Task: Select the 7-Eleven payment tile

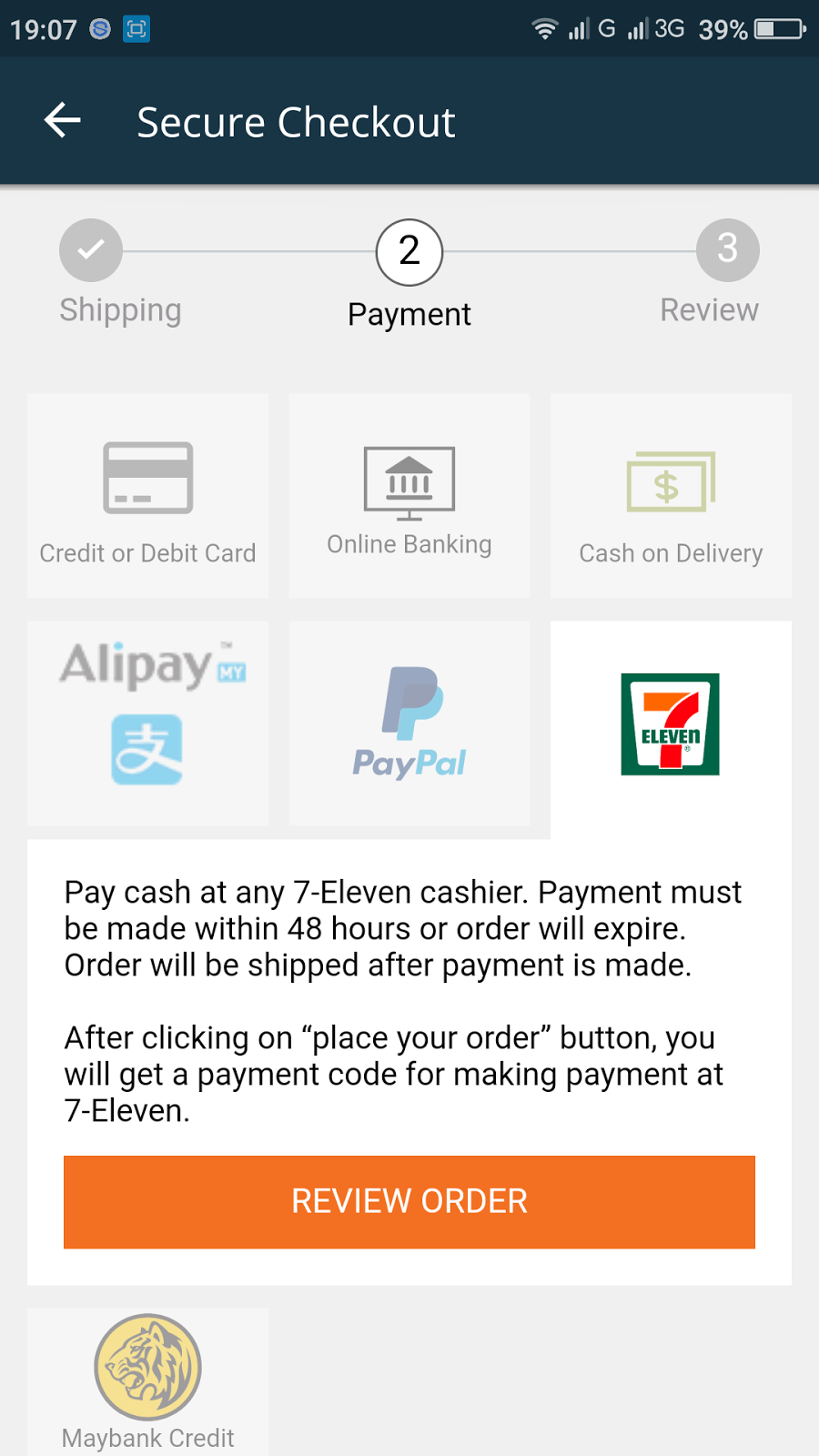Action: click(671, 723)
